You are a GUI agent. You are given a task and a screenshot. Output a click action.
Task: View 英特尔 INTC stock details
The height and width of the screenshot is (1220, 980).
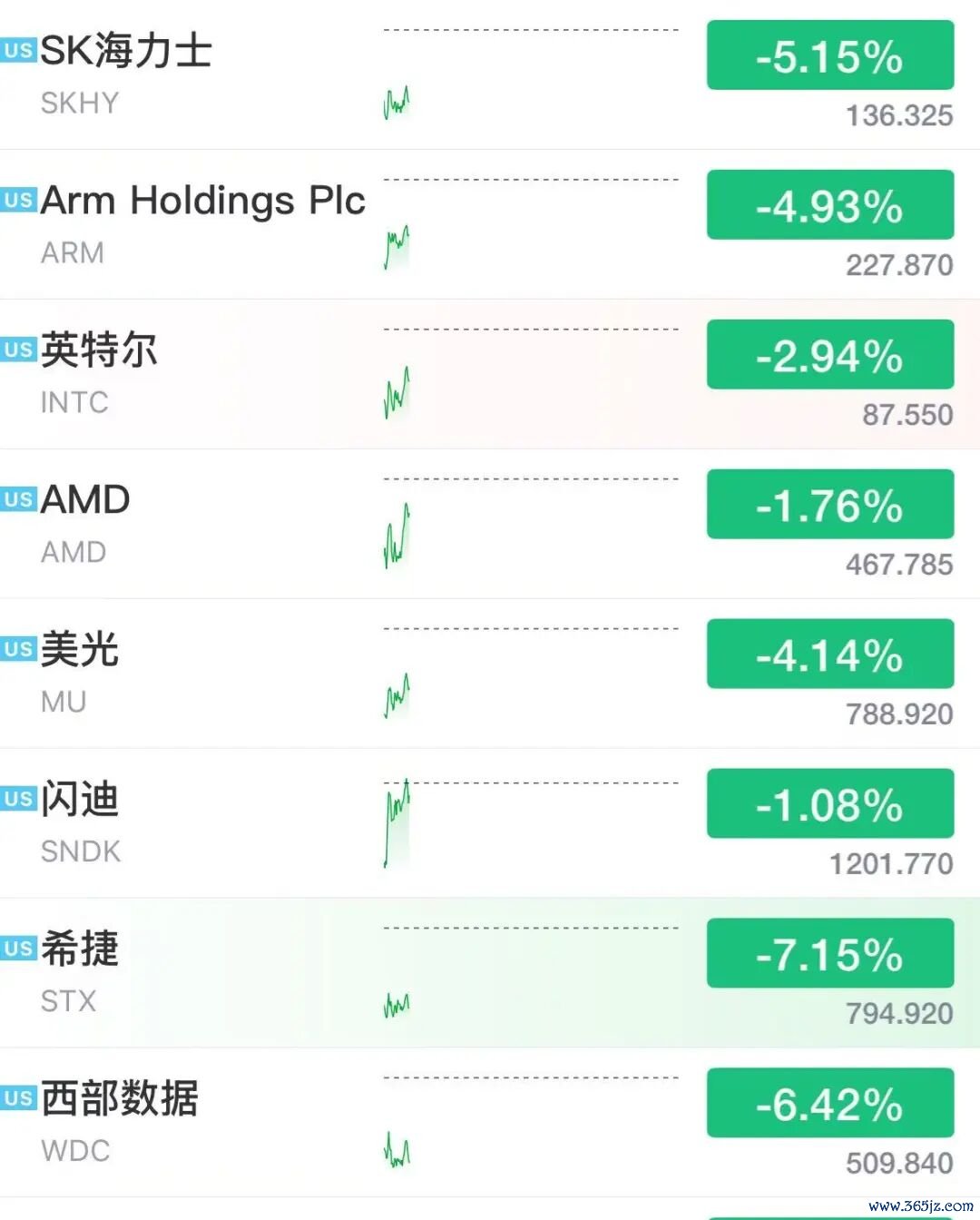tap(490, 375)
